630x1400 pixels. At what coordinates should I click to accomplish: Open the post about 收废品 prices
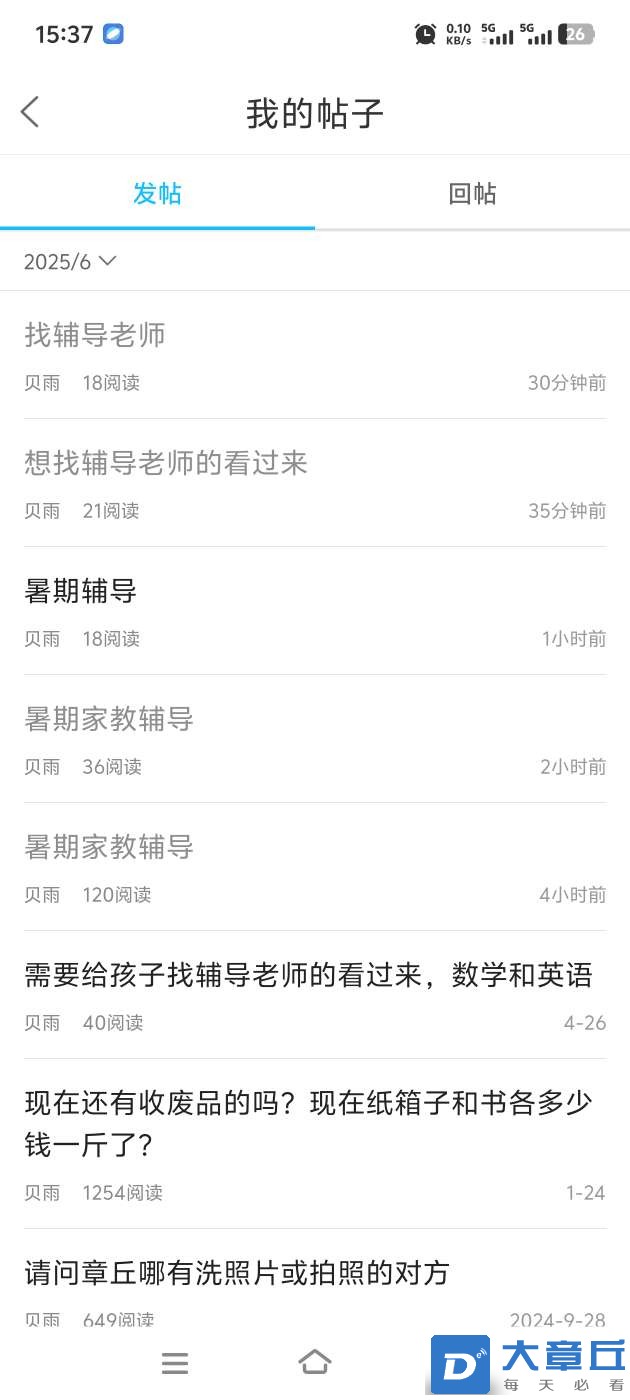(x=308, y=1123)
